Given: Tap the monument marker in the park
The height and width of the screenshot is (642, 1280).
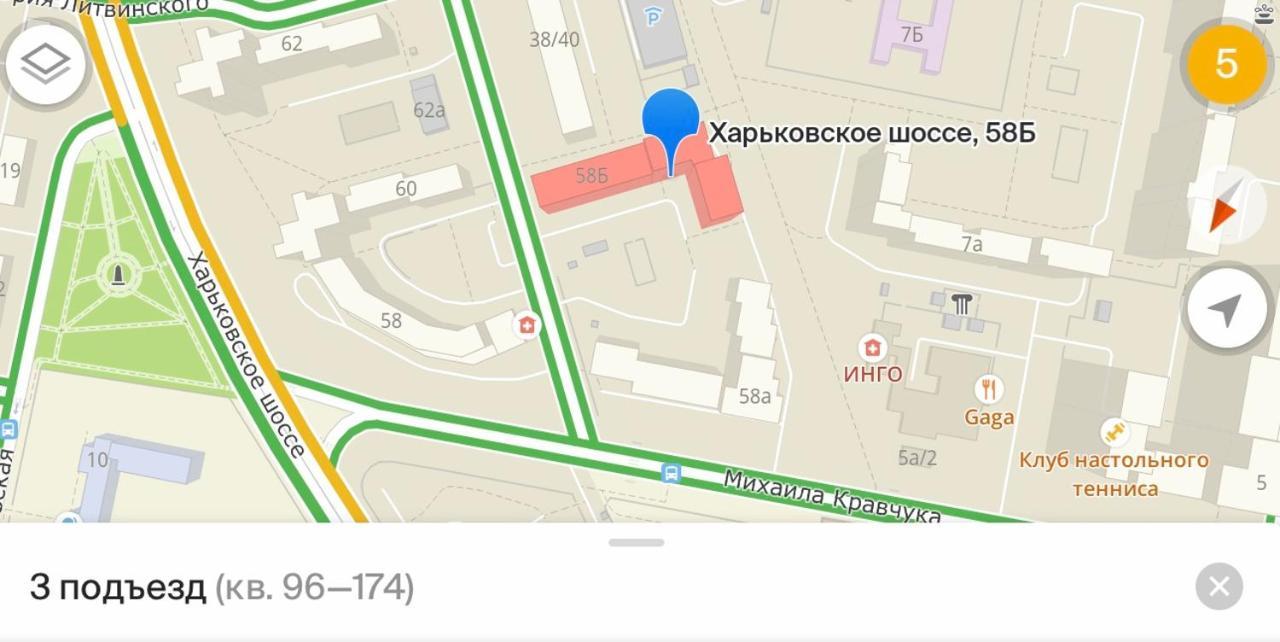Looking at the screenshot, I should click(x=118, y=273).
